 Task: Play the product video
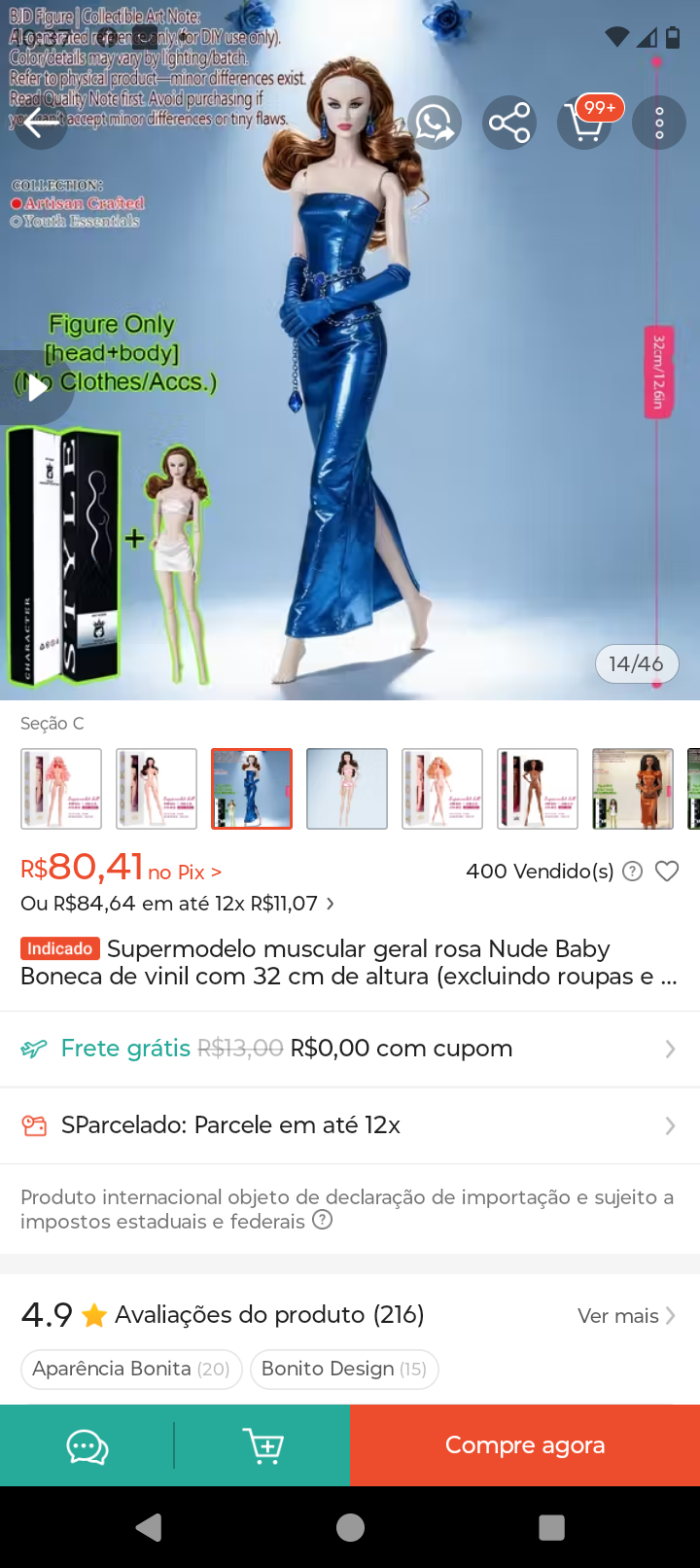point(37,388)
